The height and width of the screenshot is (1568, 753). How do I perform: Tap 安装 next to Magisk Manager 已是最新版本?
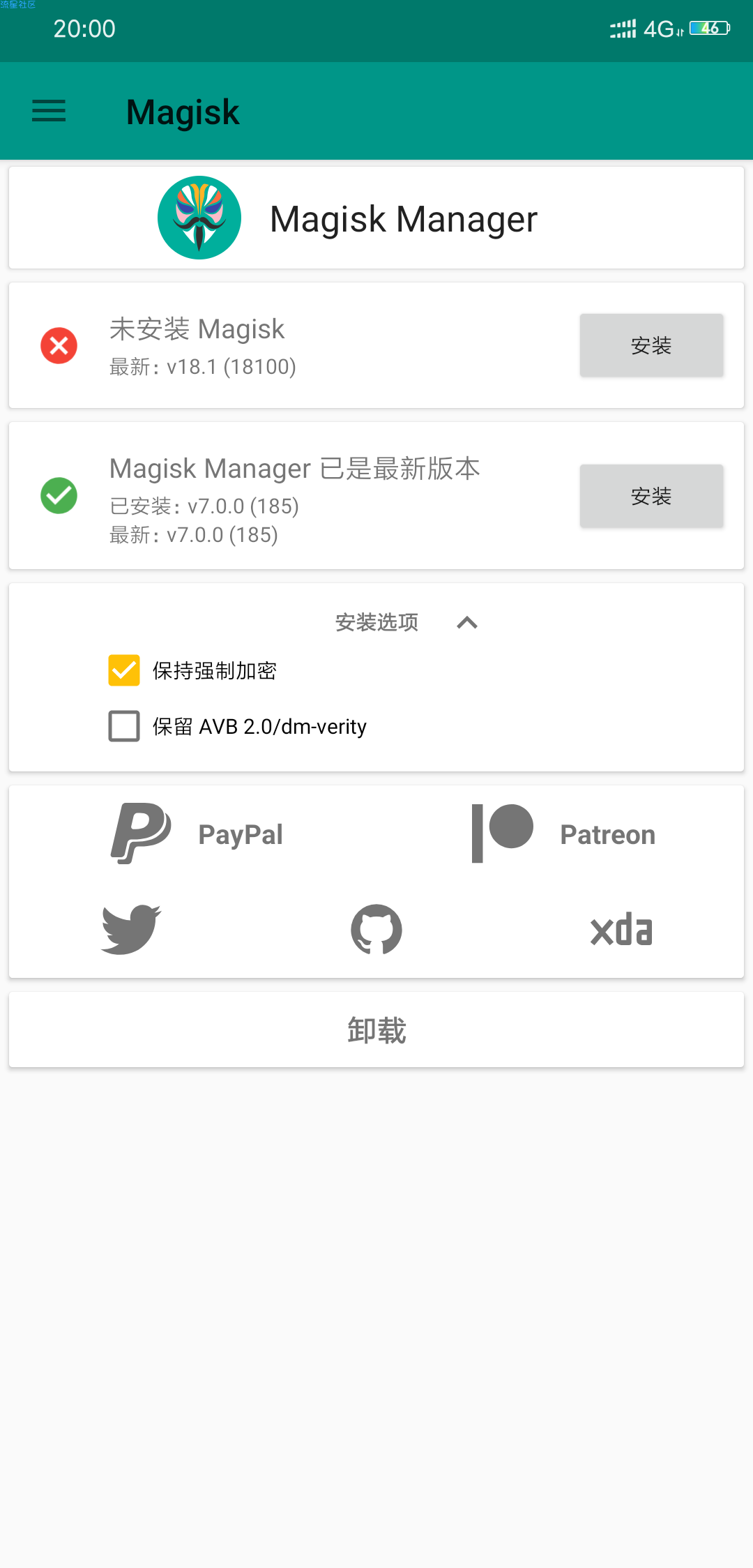[651, 497]
